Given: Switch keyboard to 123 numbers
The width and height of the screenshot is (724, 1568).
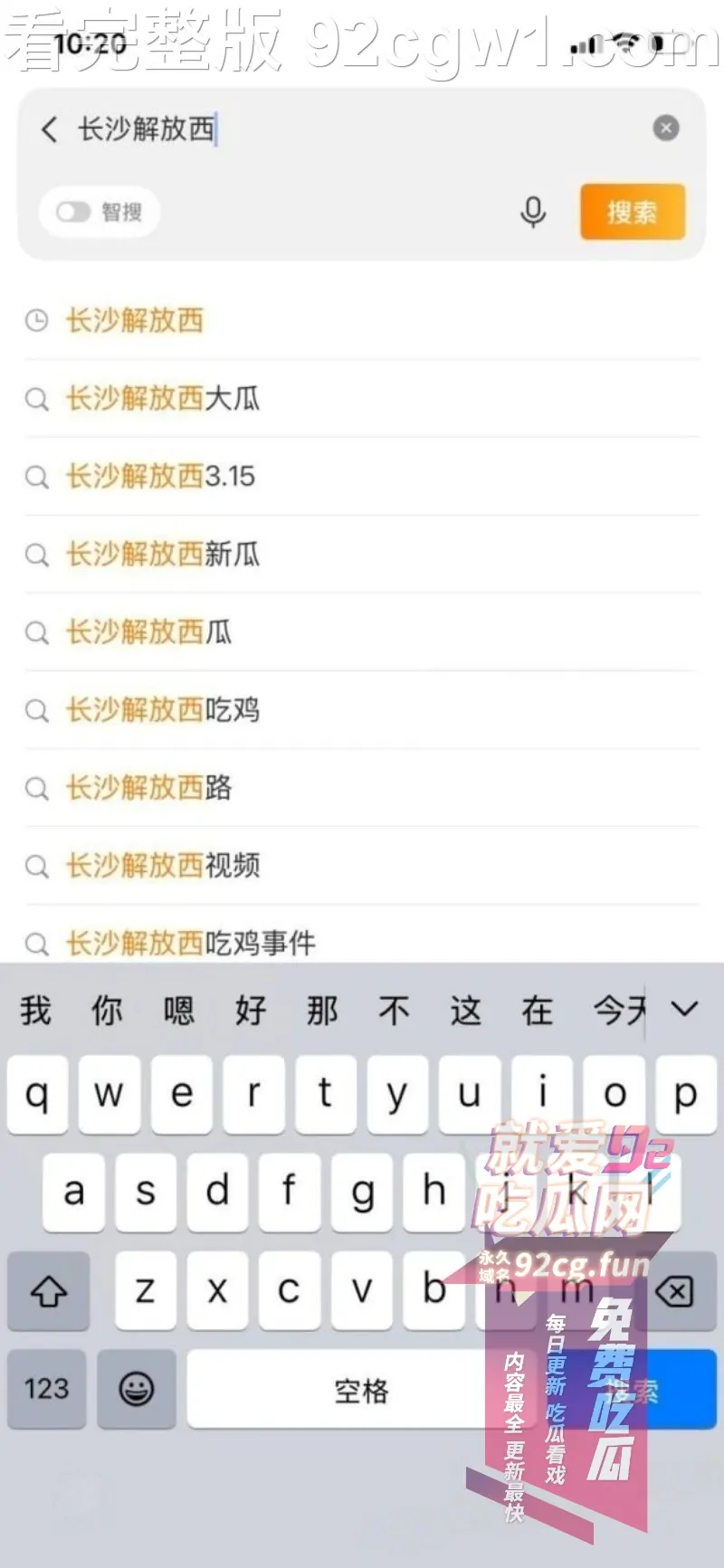Looking at the screenshot, I should tap(47, 1389).
